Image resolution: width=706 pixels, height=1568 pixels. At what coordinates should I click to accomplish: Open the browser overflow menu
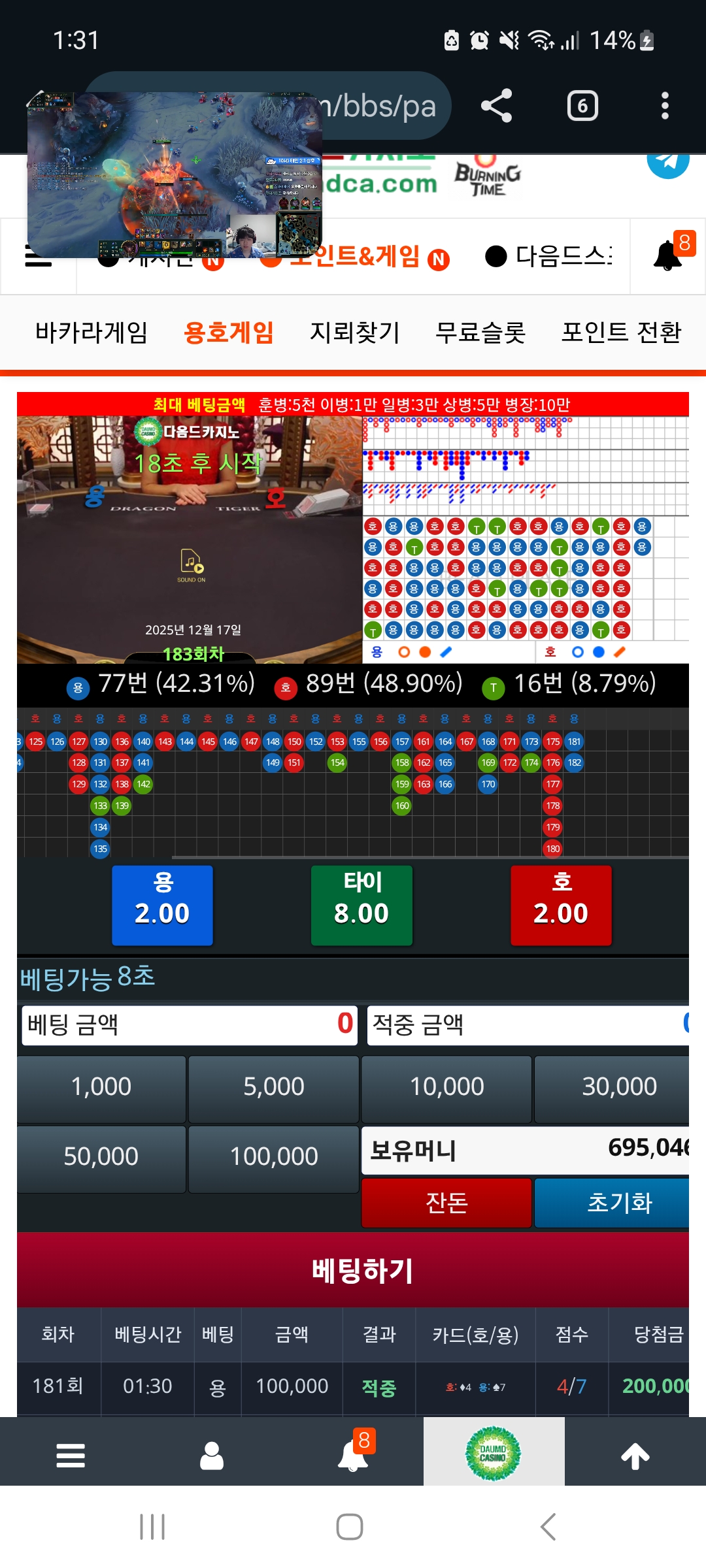pos(665,106)
